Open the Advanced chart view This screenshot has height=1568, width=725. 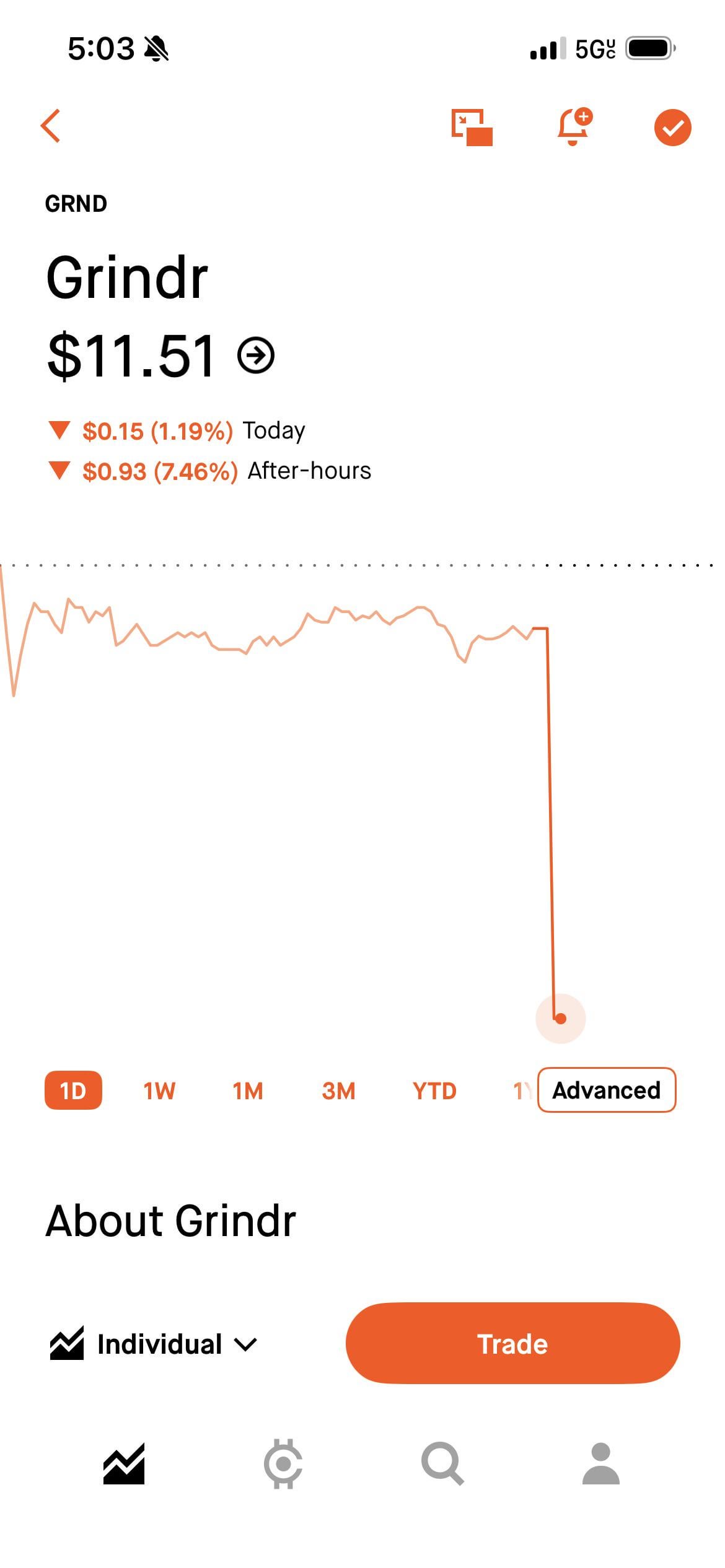606,1090
